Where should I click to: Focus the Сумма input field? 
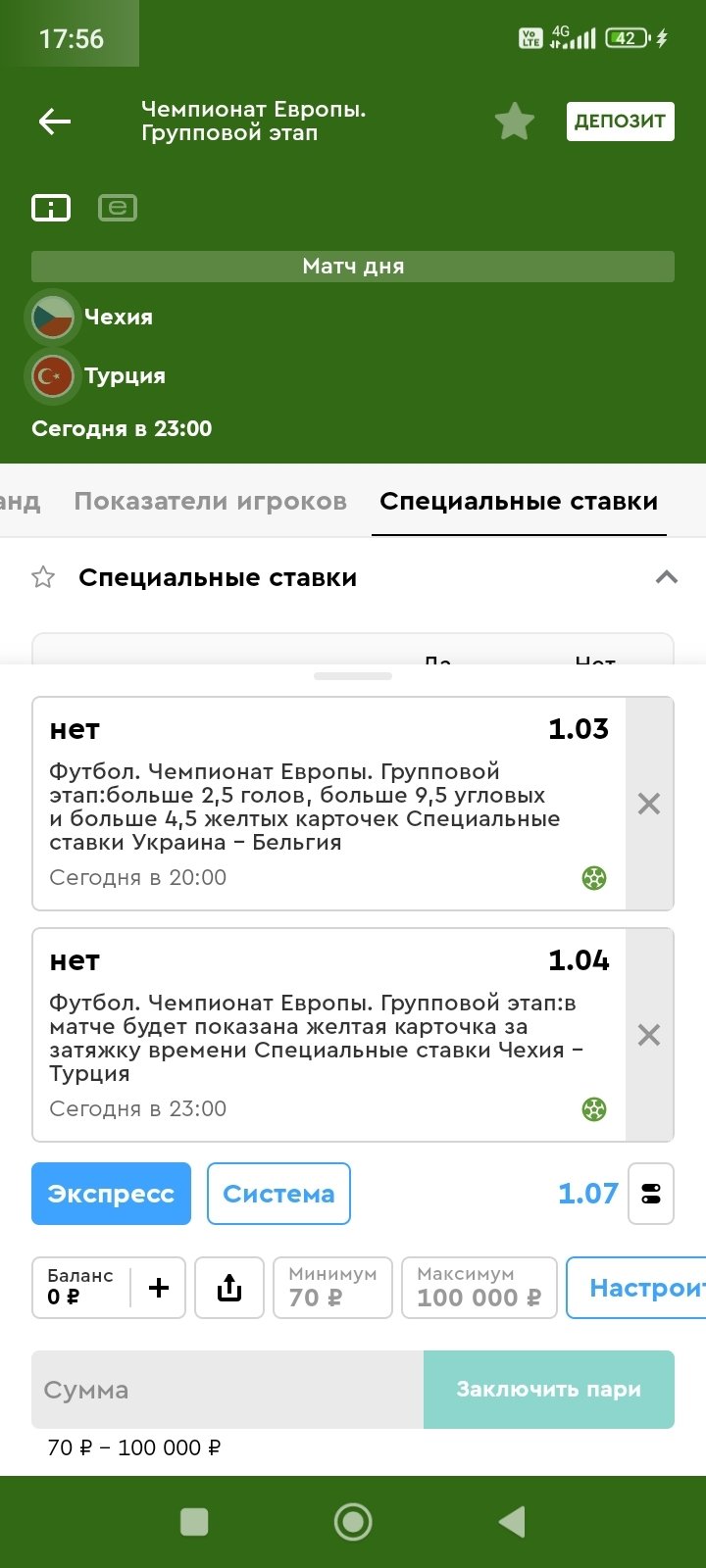(x=227, y=1390)
